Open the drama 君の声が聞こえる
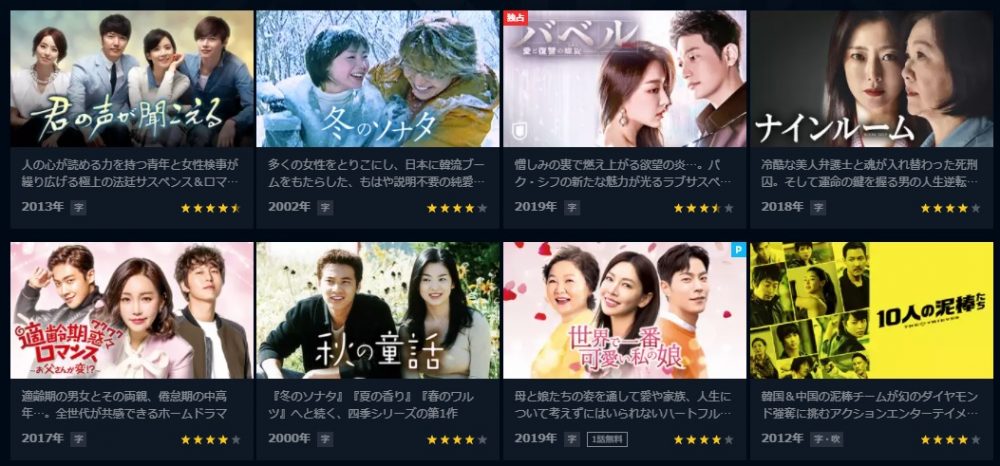 click(x=132, y=80)
